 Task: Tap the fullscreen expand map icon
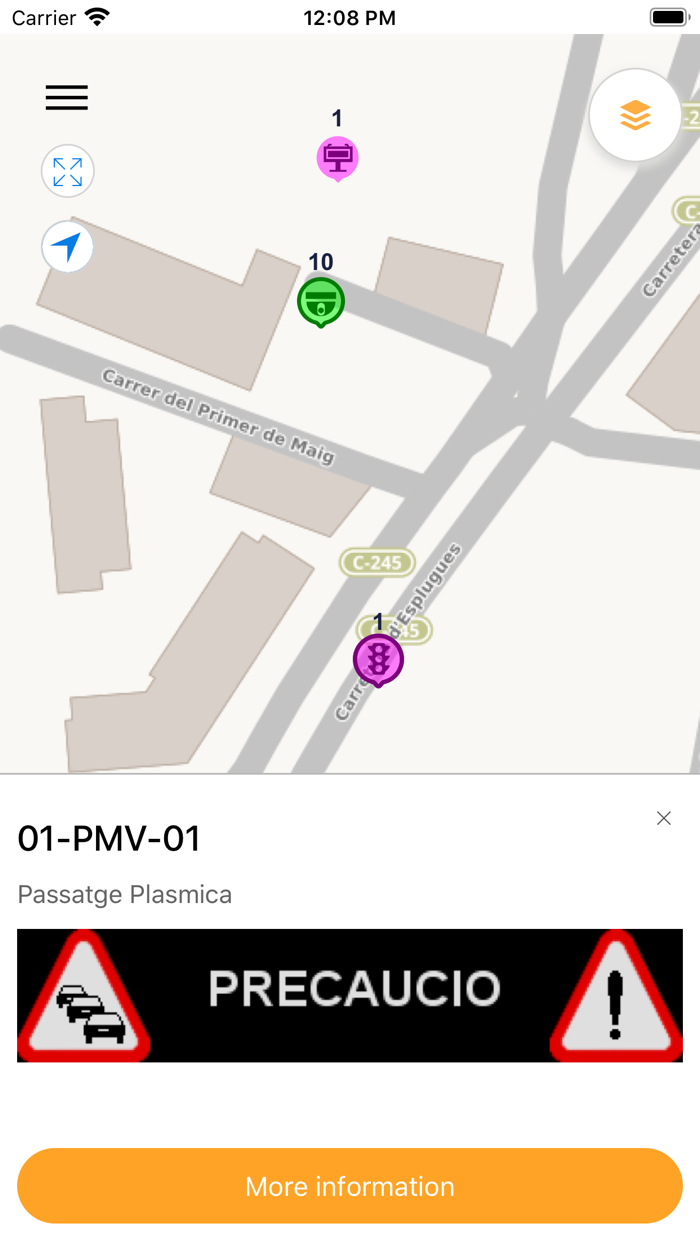tap(68, 172)
